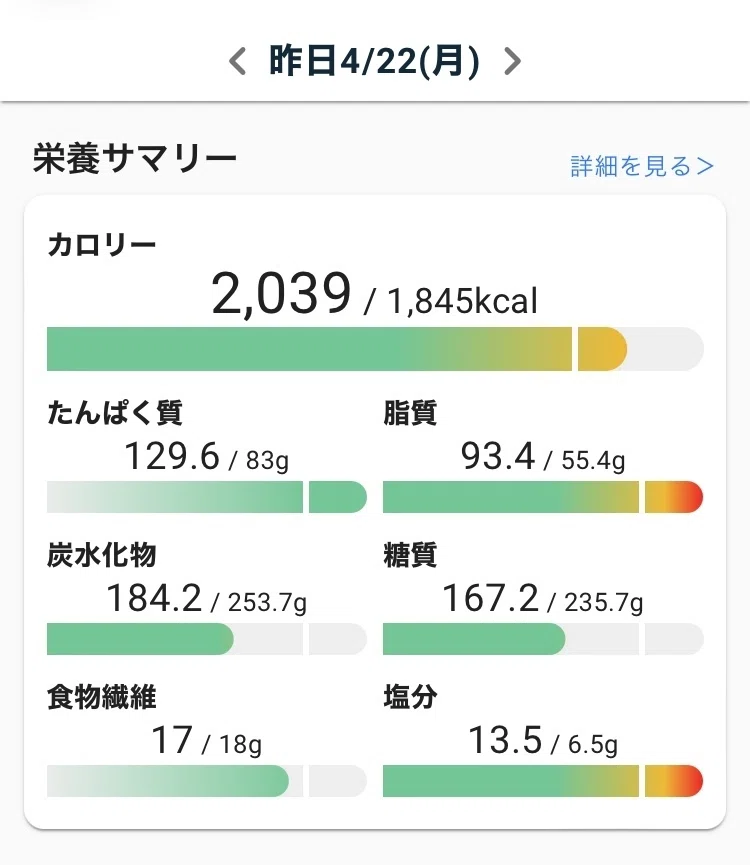The width and height of the screenshot is (750, 865).
Task: Open the nutrition summary card
Action: [x=375, y=512]
